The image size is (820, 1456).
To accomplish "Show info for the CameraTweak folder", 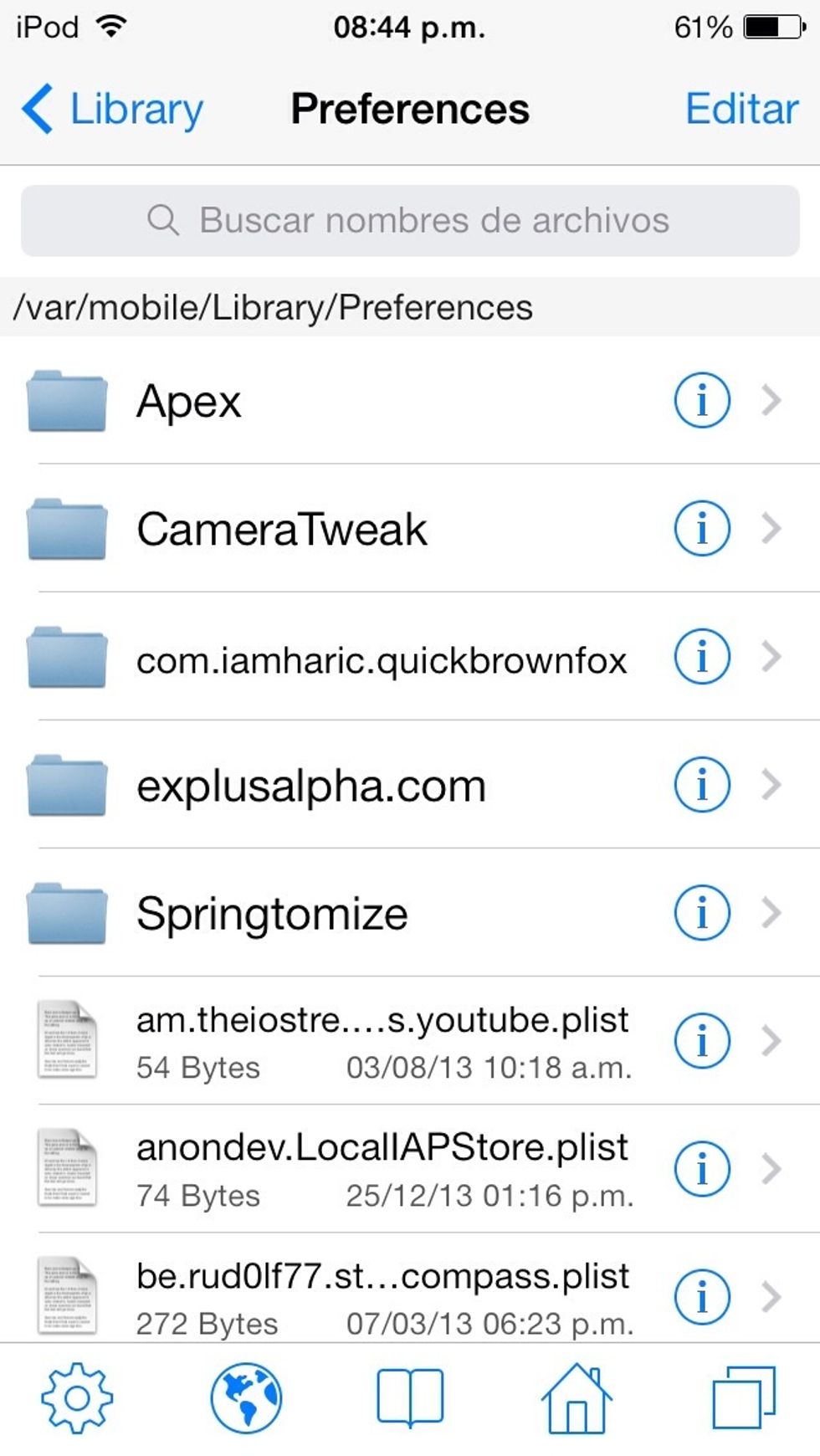I will 701,529.
